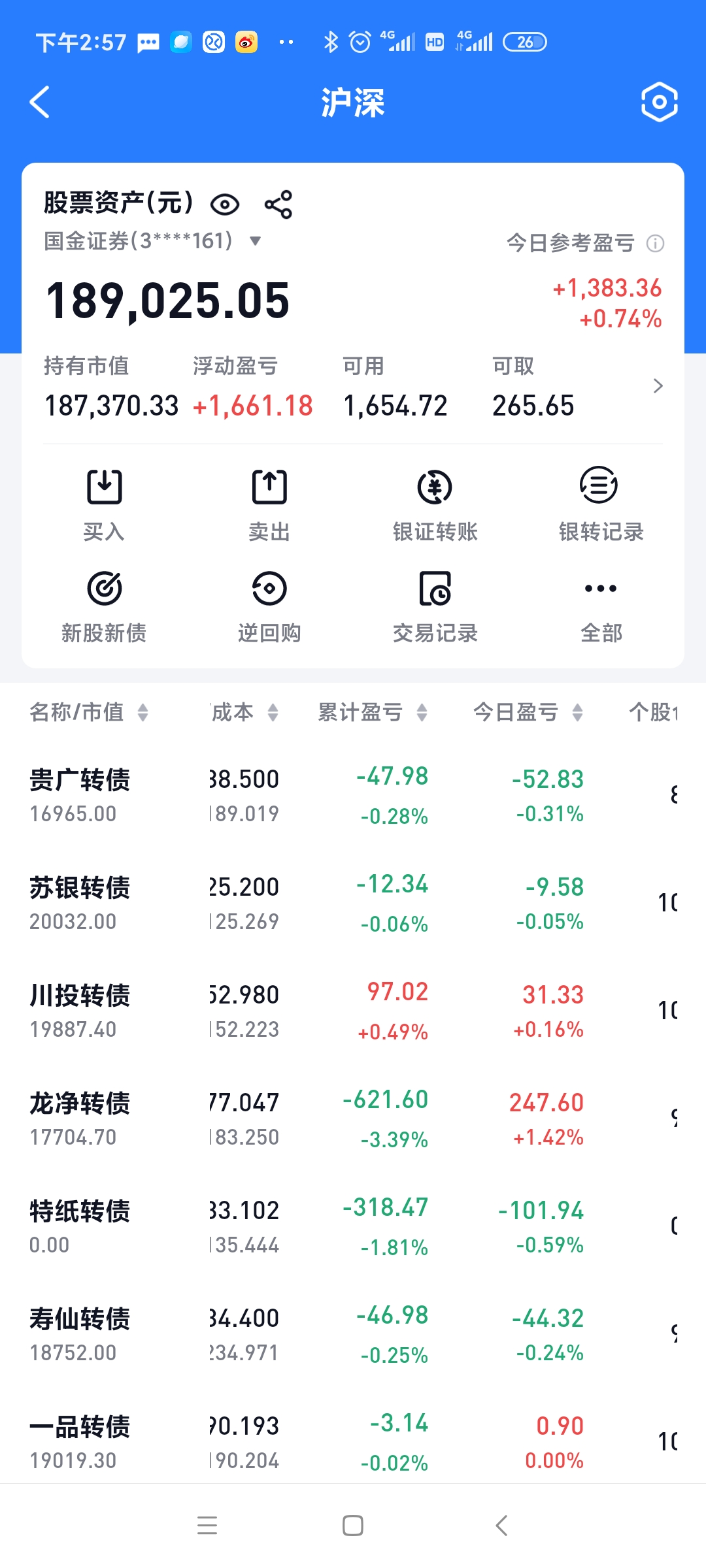Hide the stock asset amount
This screenshot has width=706, height=1568.
(225, 204)
